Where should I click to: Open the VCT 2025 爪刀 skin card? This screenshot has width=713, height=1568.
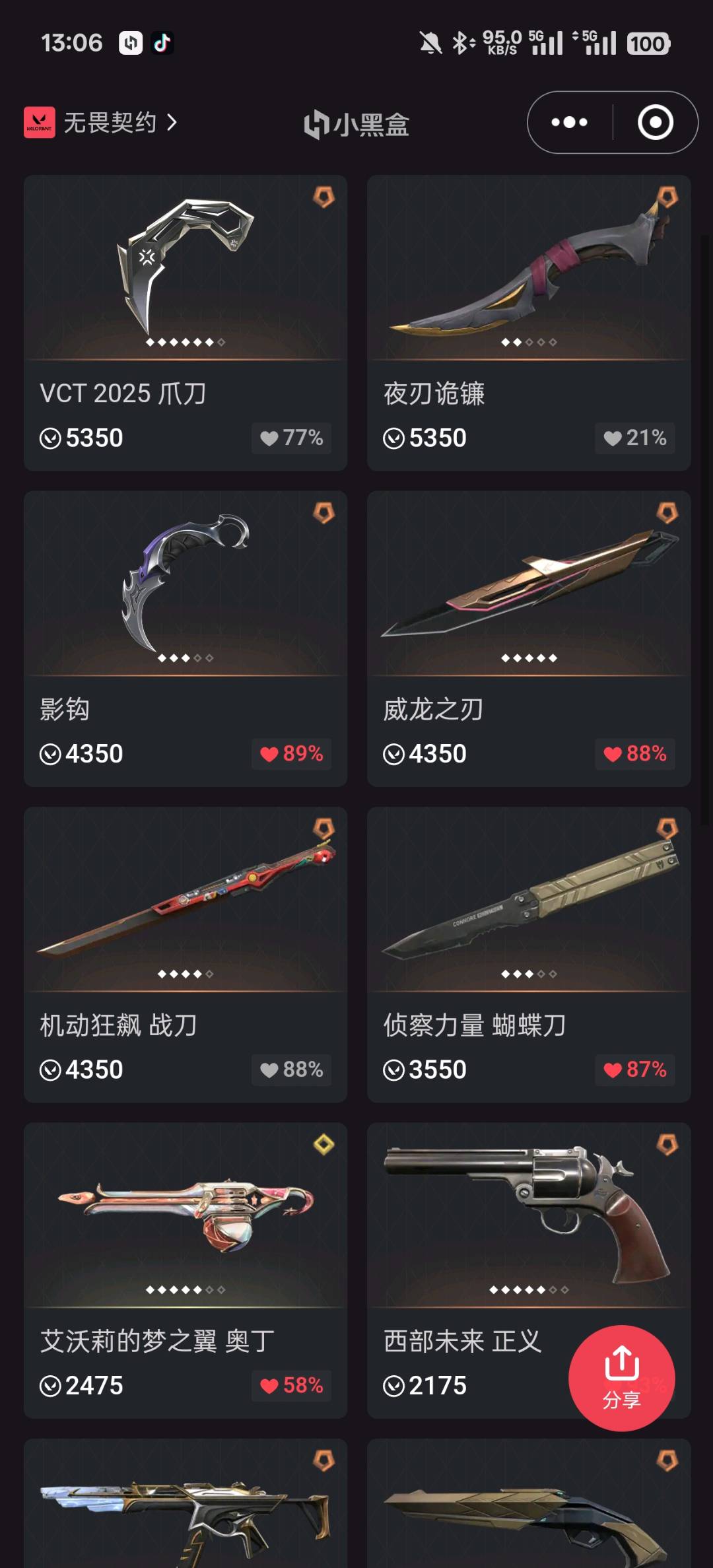click(x=185, y=277)
